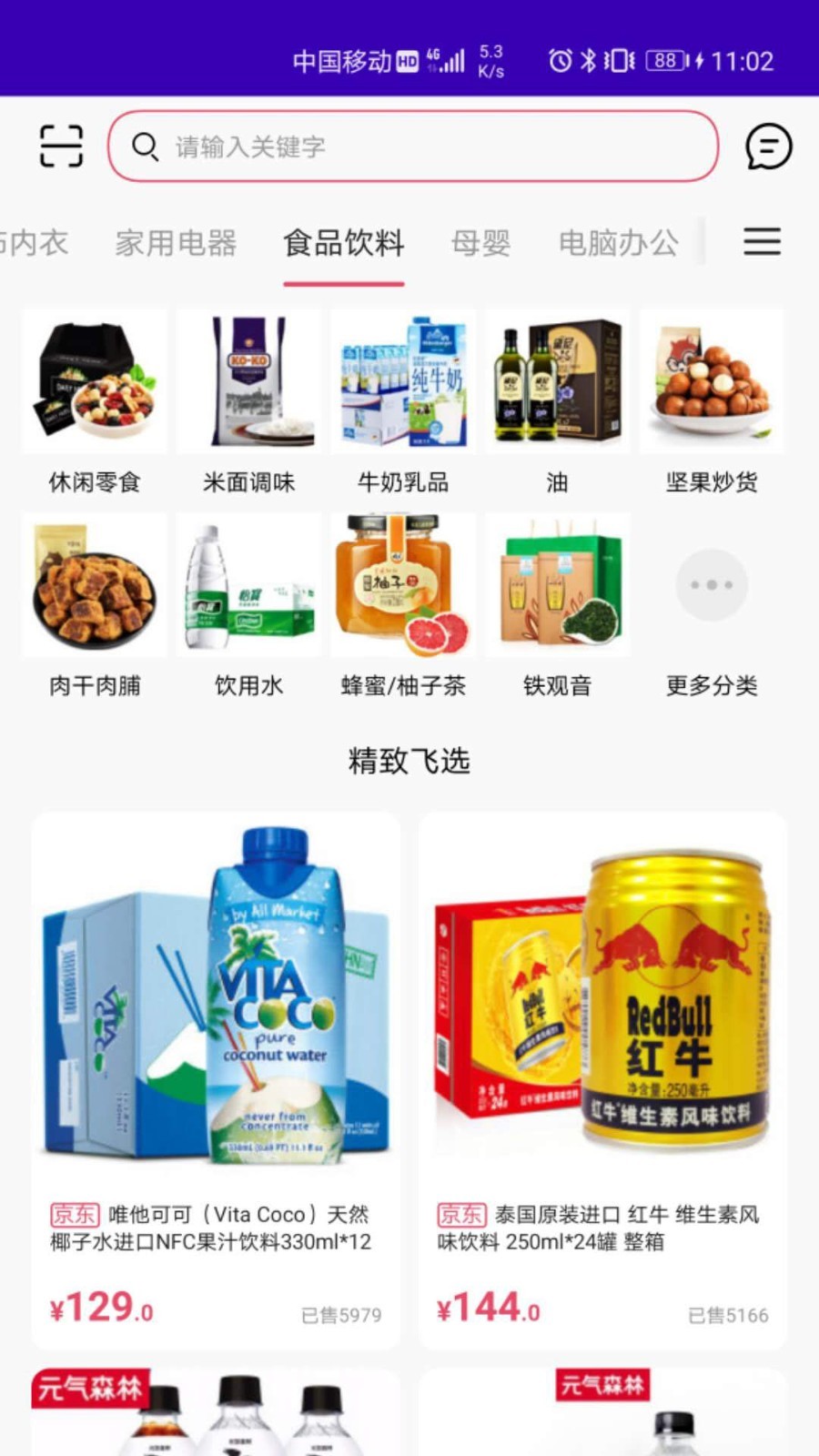This screenshot has height=1456, width=819.
Task: Switch to the 母婴 tab
Action: [x=481, y=243]
